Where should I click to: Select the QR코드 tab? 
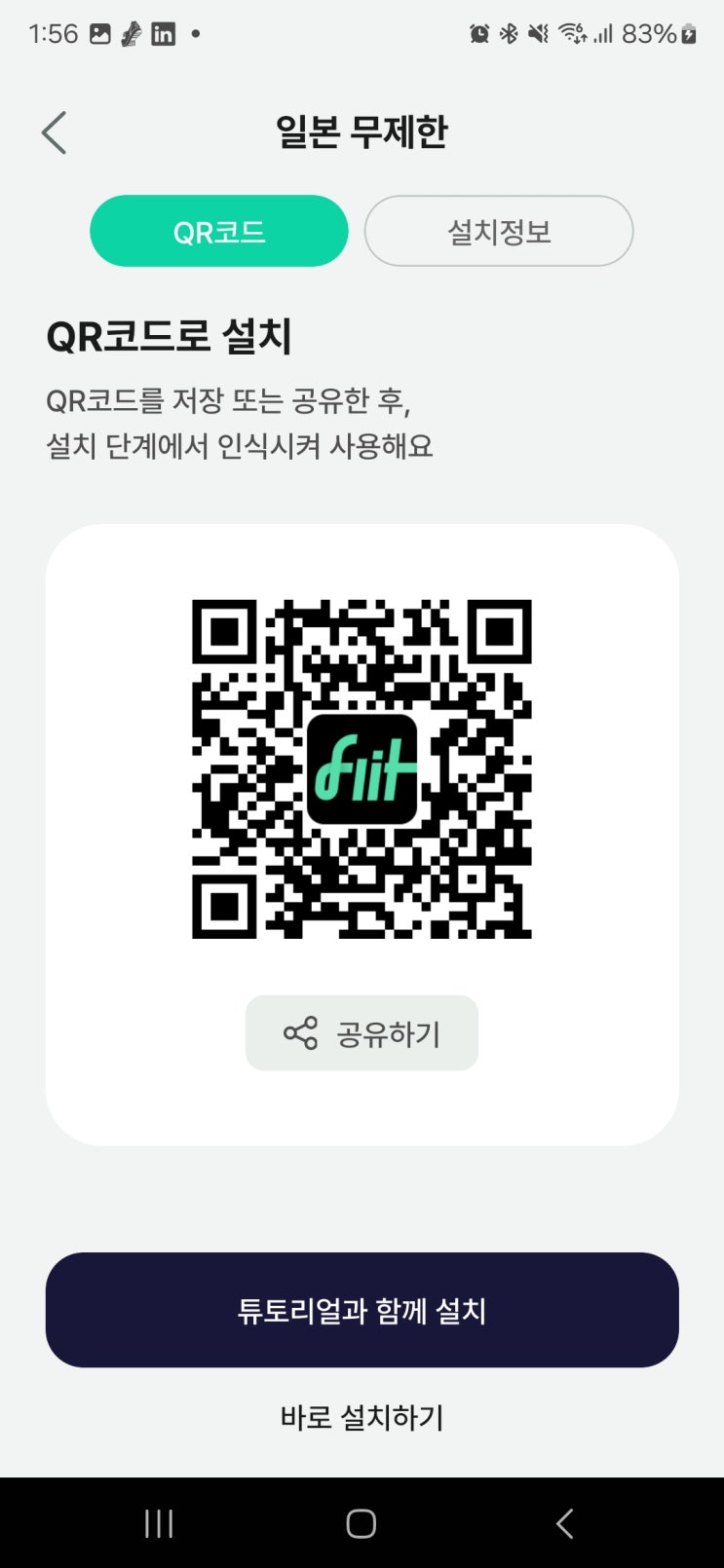tap(219, 231)
